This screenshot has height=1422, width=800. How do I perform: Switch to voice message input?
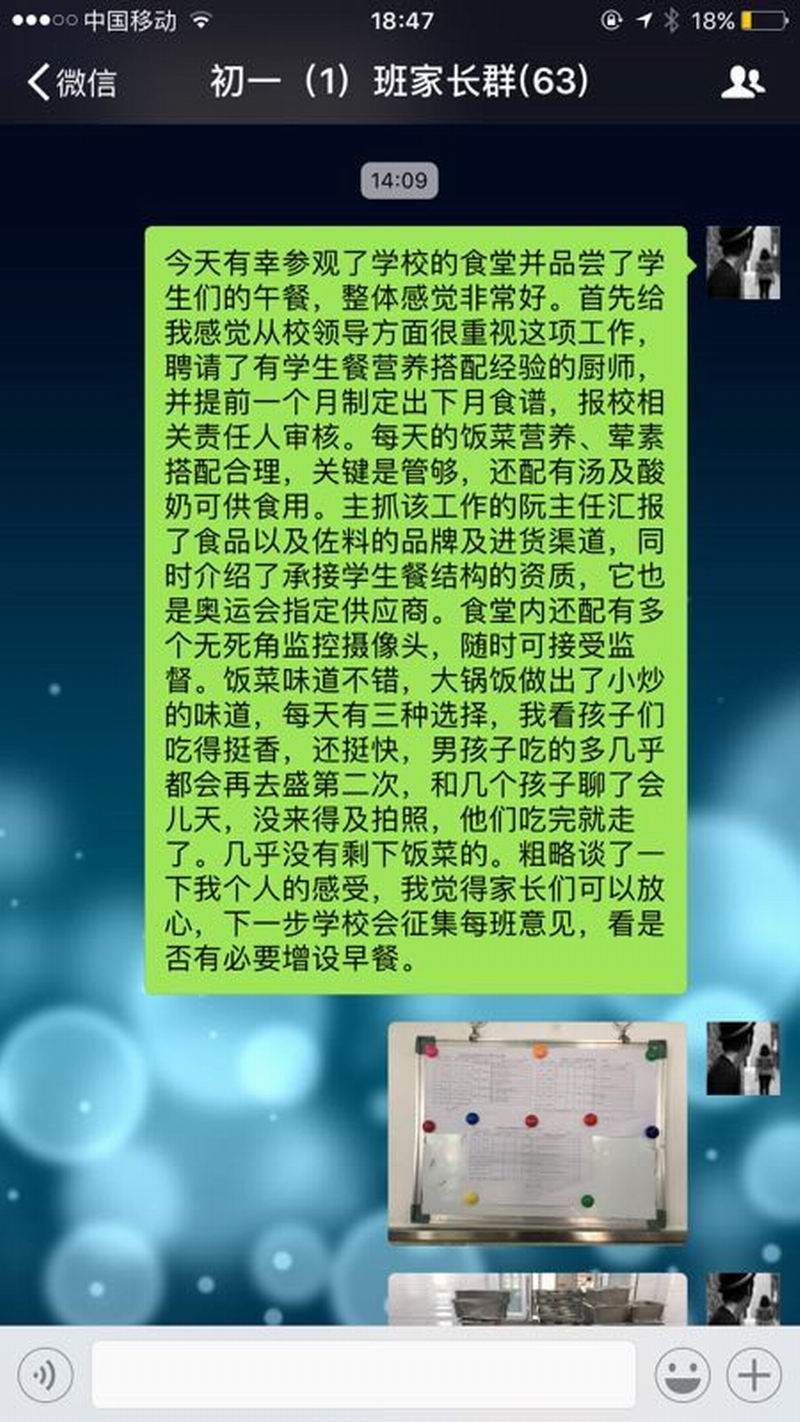44,1376
